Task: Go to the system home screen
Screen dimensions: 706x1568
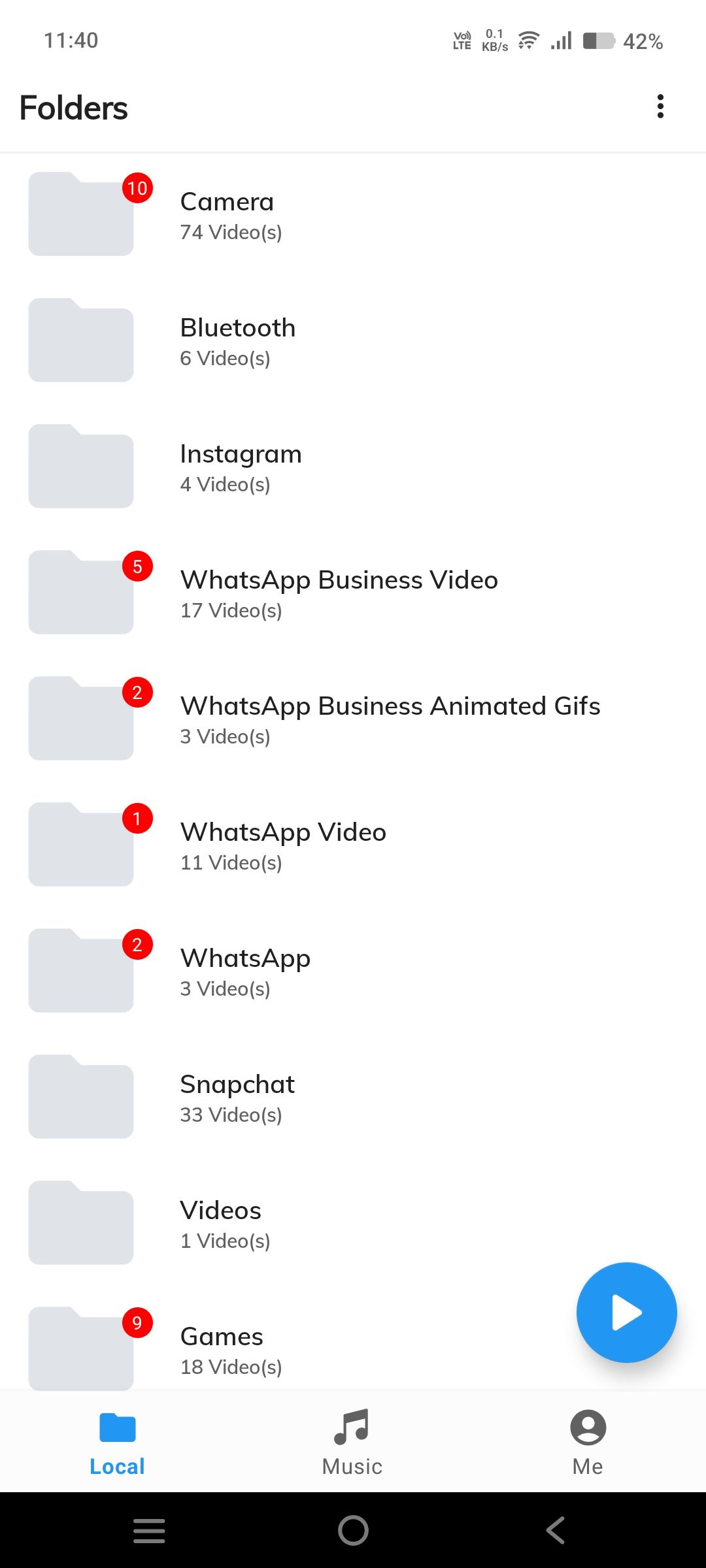Action: point(353,1530)
